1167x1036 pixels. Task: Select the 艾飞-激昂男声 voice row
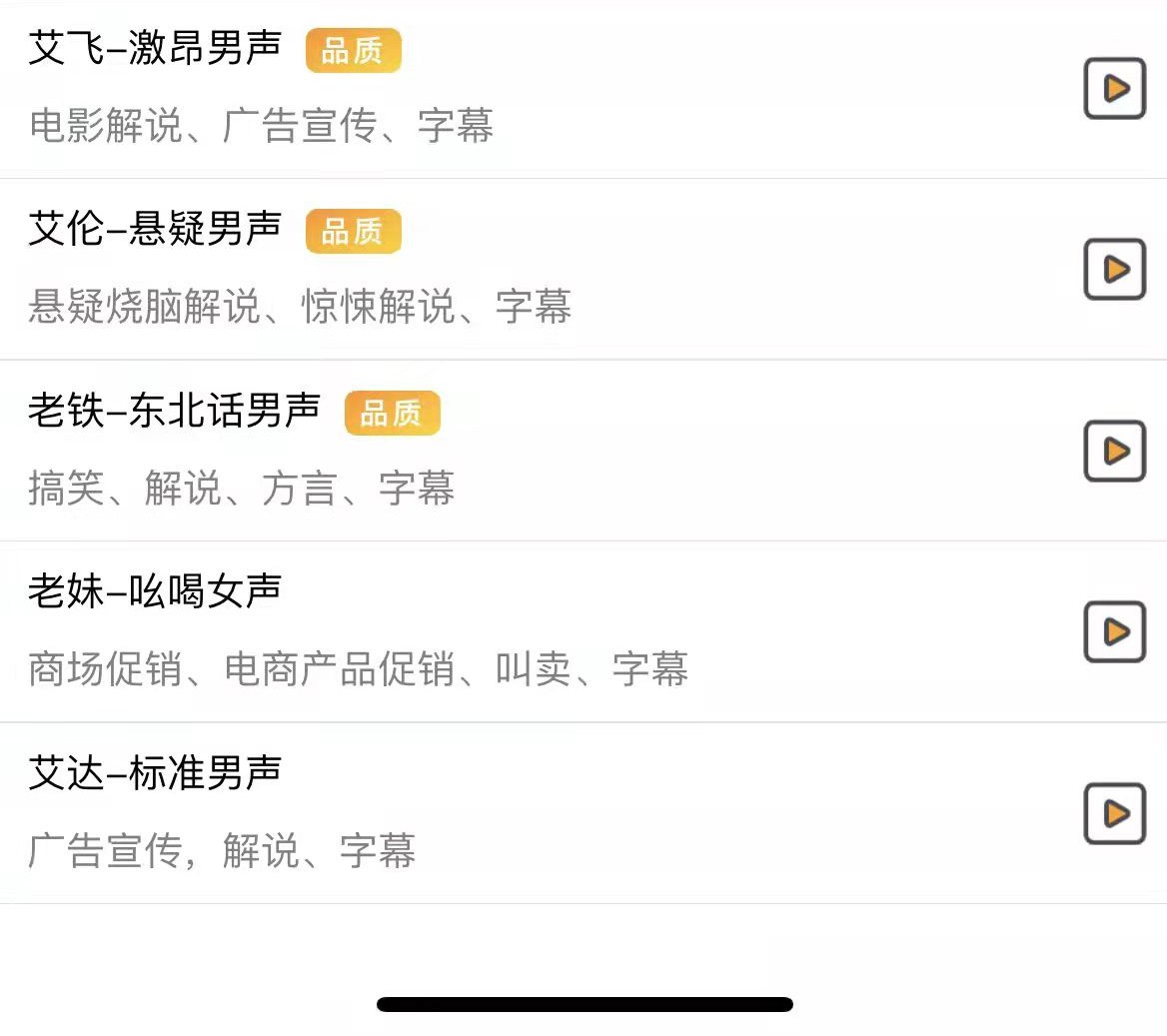[x=156, y=49]
